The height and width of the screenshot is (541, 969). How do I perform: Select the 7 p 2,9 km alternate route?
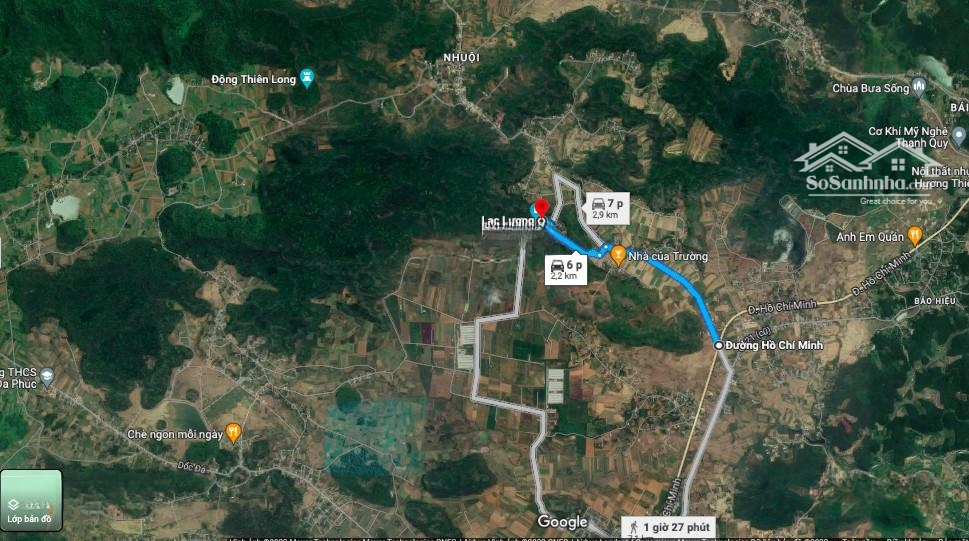tap(605, 208)
